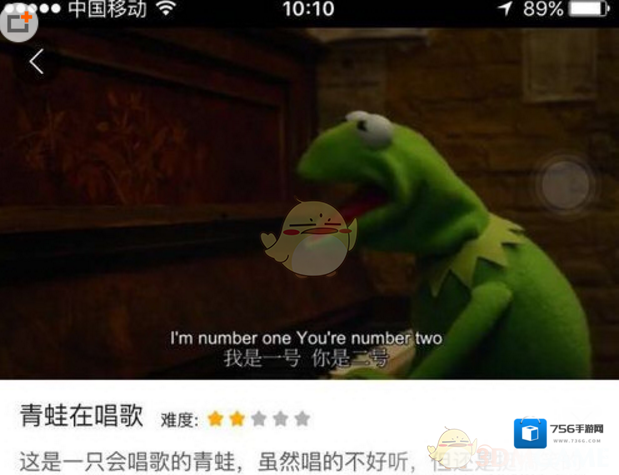Go back using the top-left arrow
Image resolution: width=619 pixels, height=475 pixels.
coord(37,62)
